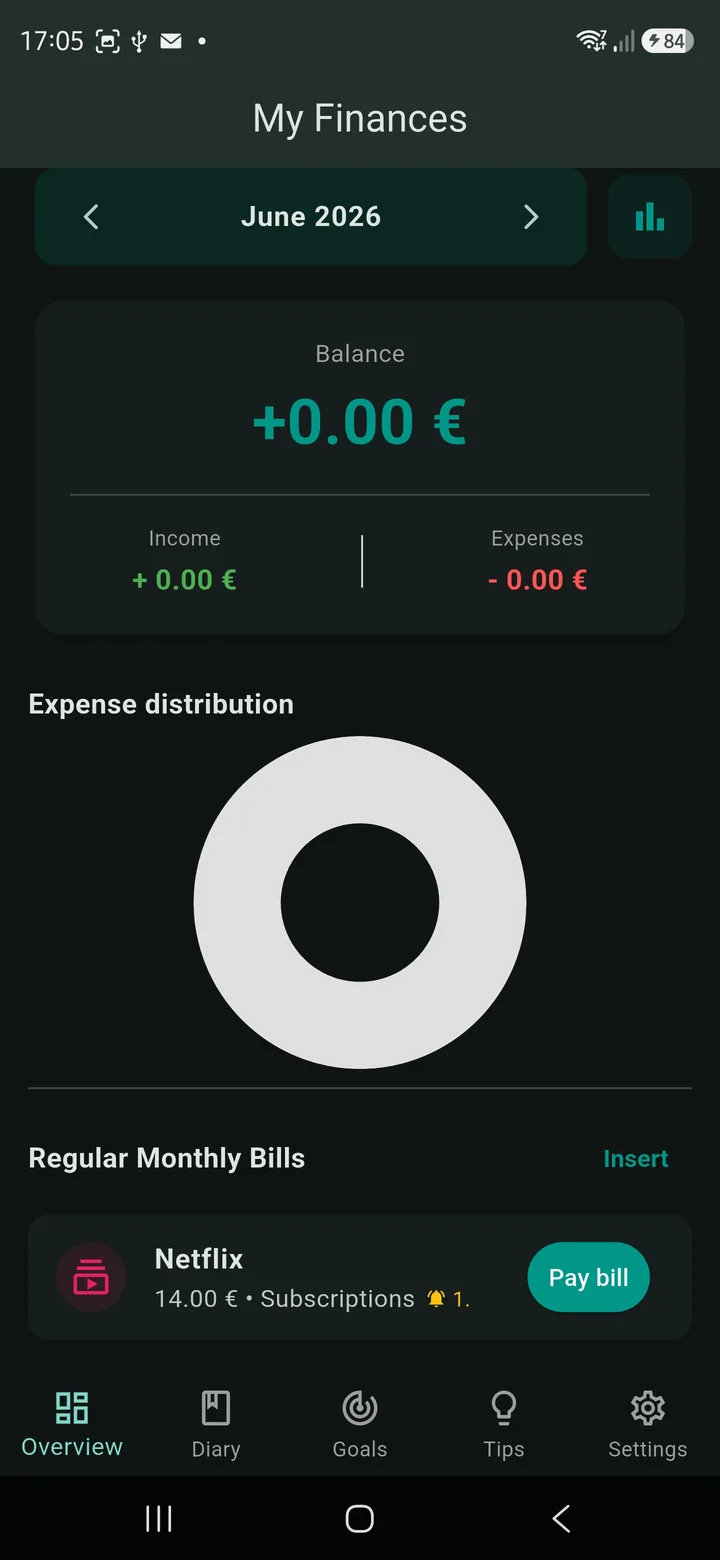Tap Insert to add a monthly bill
Viewport: 720px width, 1560px height.
[x=636, y=1159]
